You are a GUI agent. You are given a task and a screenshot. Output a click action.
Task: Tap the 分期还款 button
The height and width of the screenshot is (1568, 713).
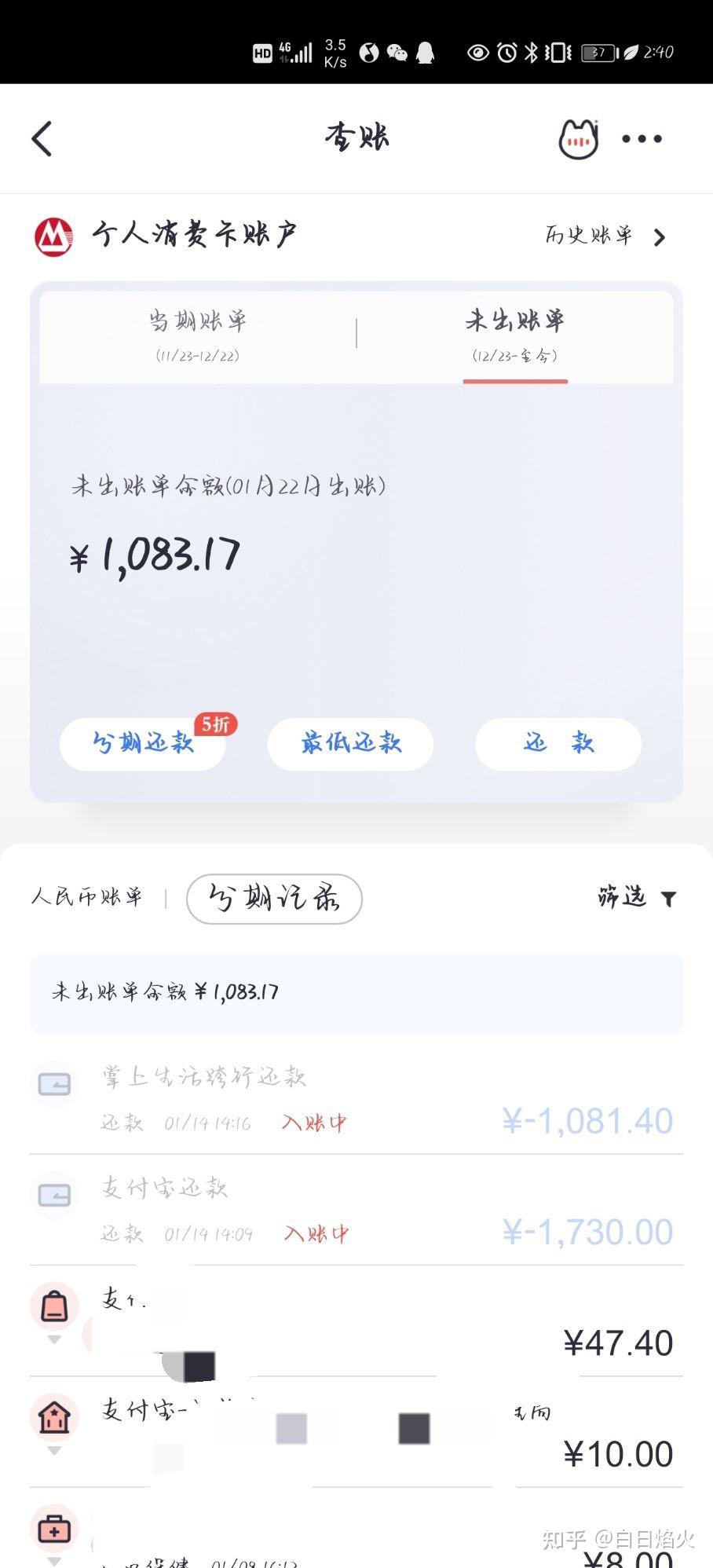[143, 743]
